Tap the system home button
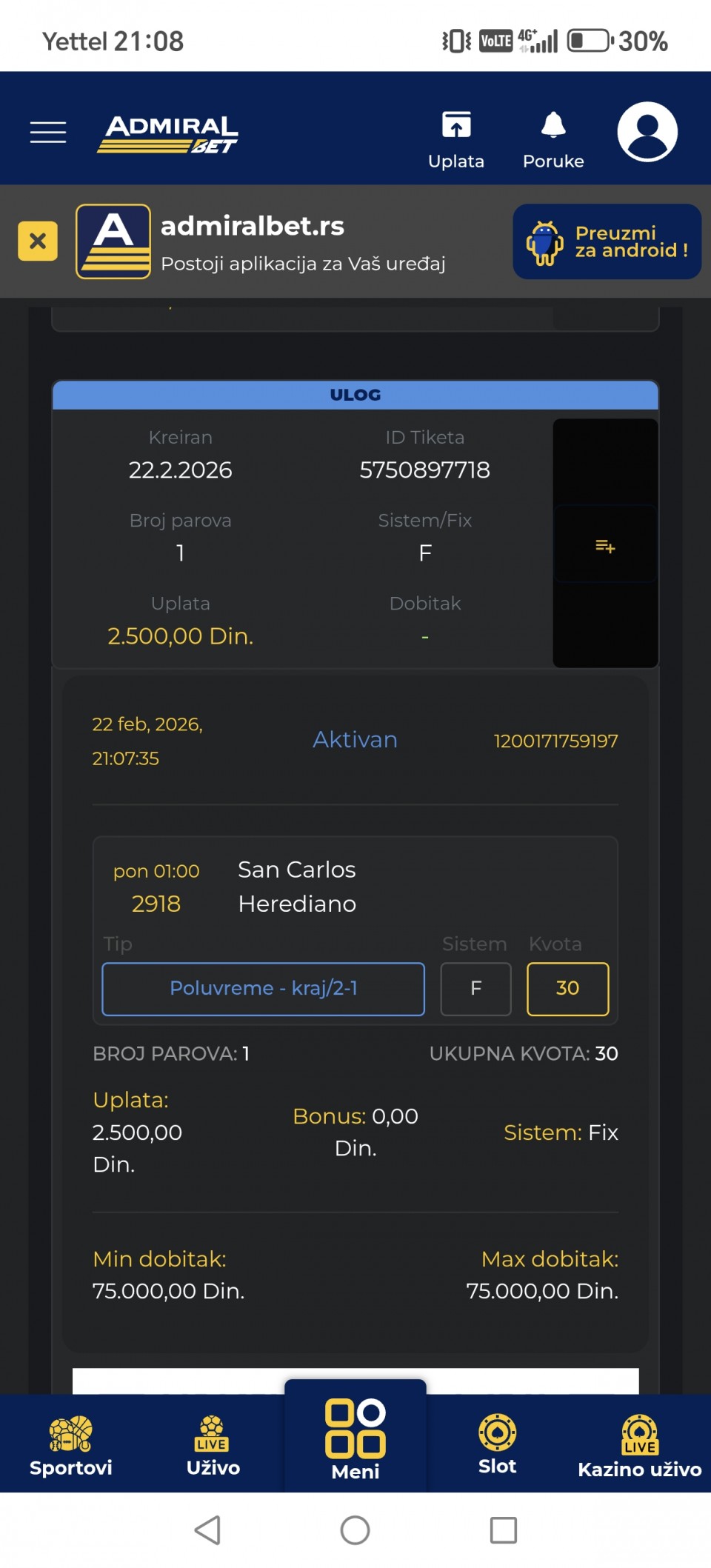 pos(355,1529)
